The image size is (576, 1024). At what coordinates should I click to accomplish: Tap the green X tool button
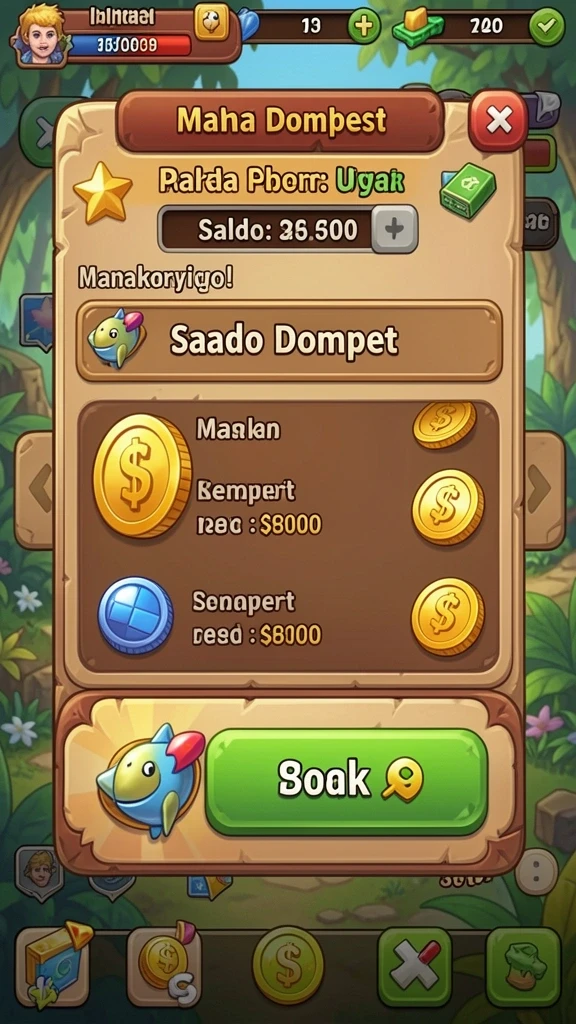tap(415, 966)
